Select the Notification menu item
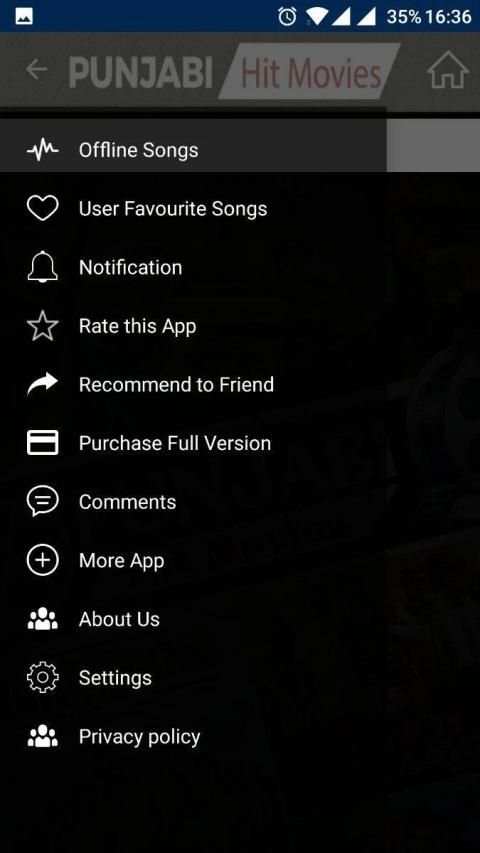 (x=193, y=268)
